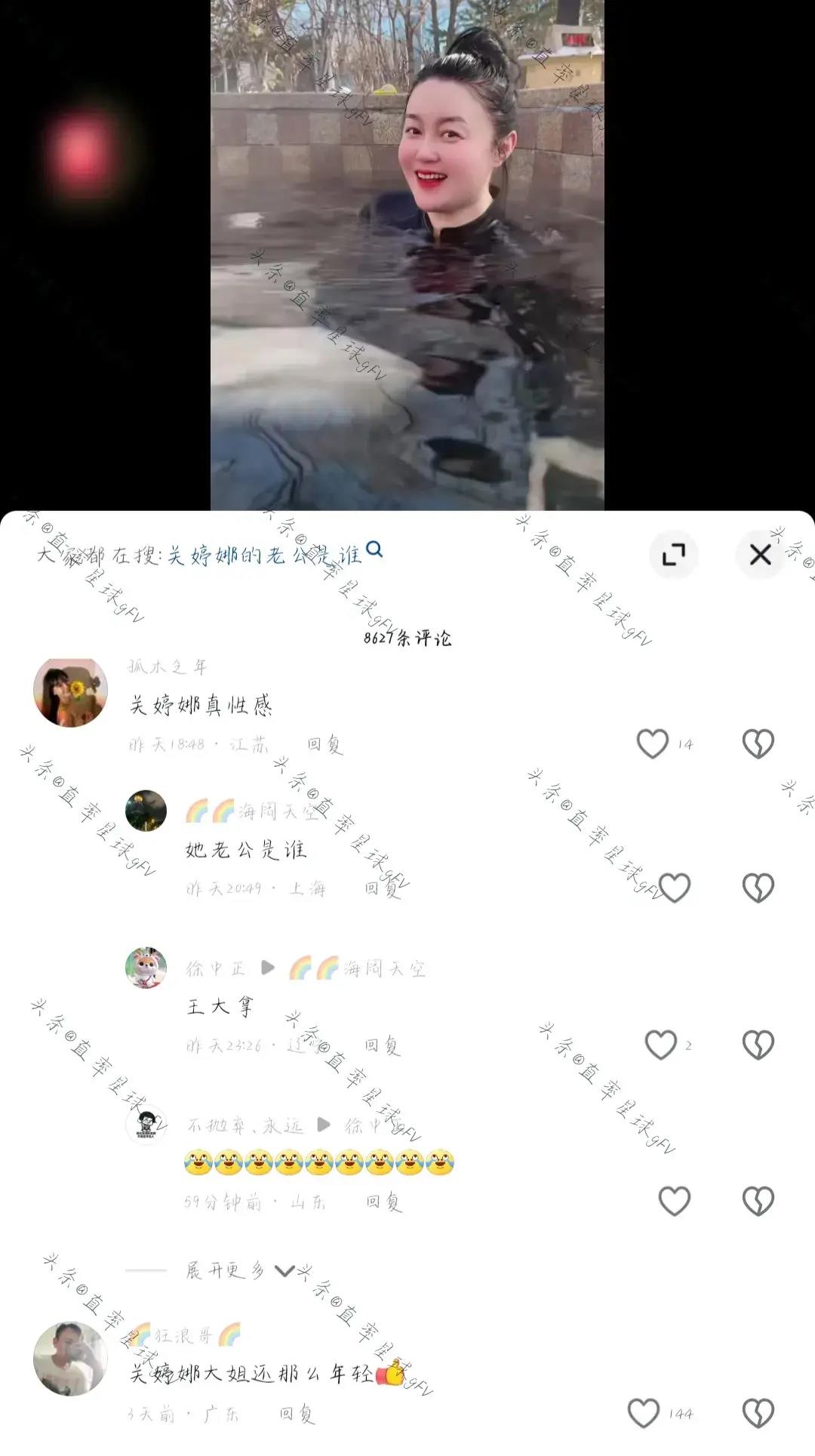
Task: Expand comments panel to full screen
Action: point(673,556)
